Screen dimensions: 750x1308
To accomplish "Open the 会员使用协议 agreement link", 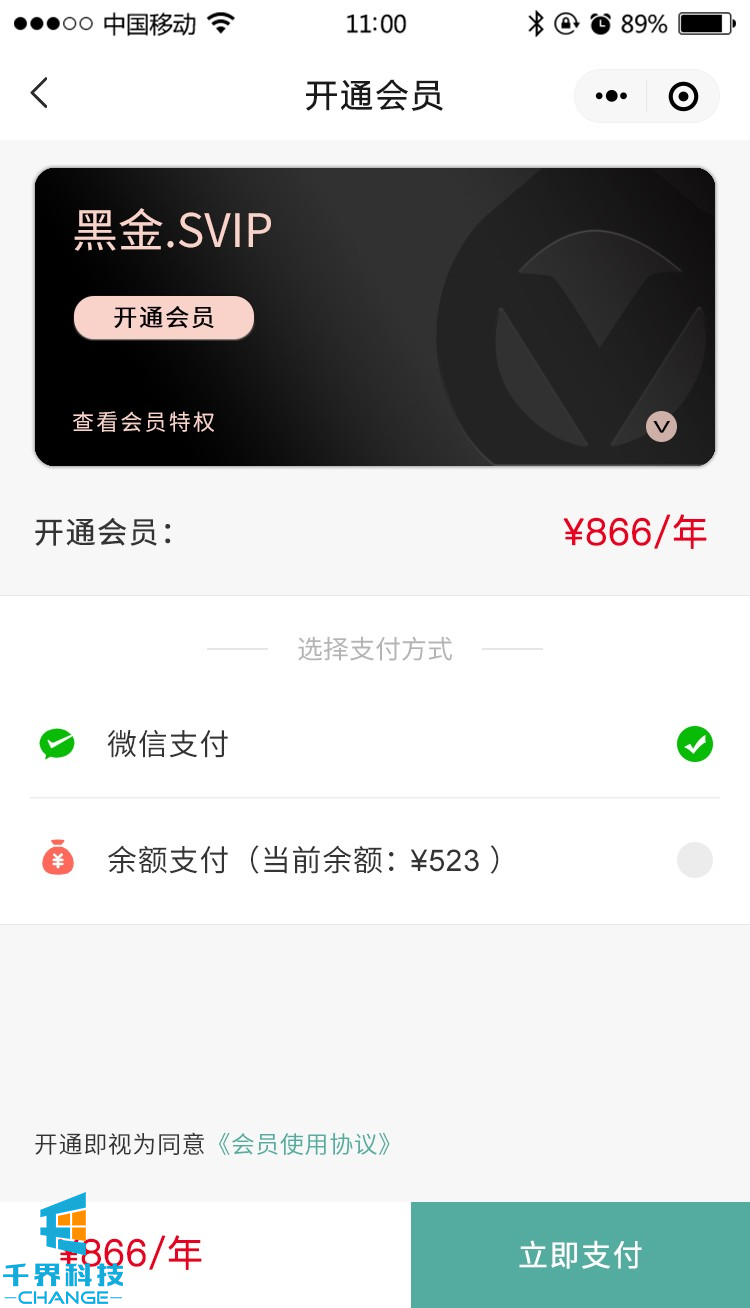I will point(304,1144).
